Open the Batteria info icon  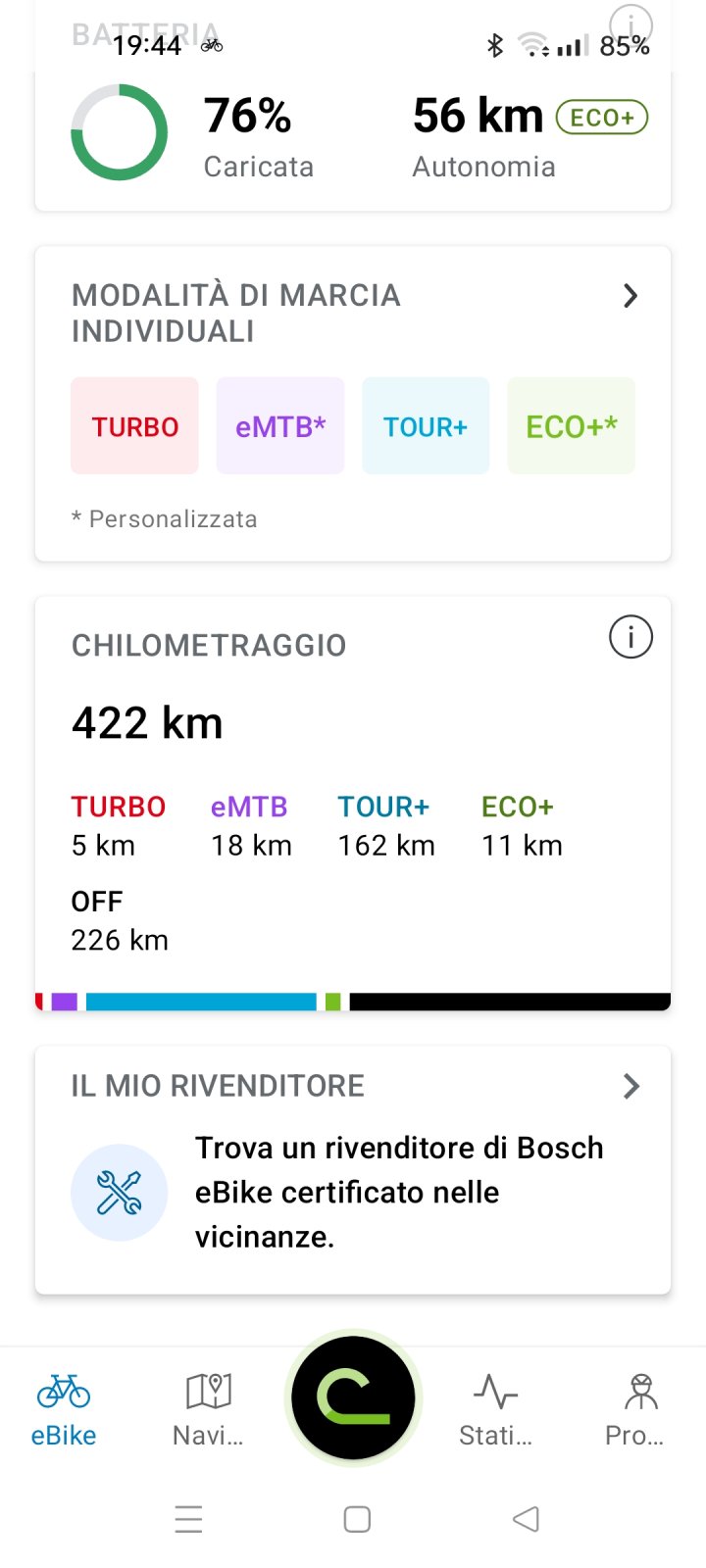[630, 24]
